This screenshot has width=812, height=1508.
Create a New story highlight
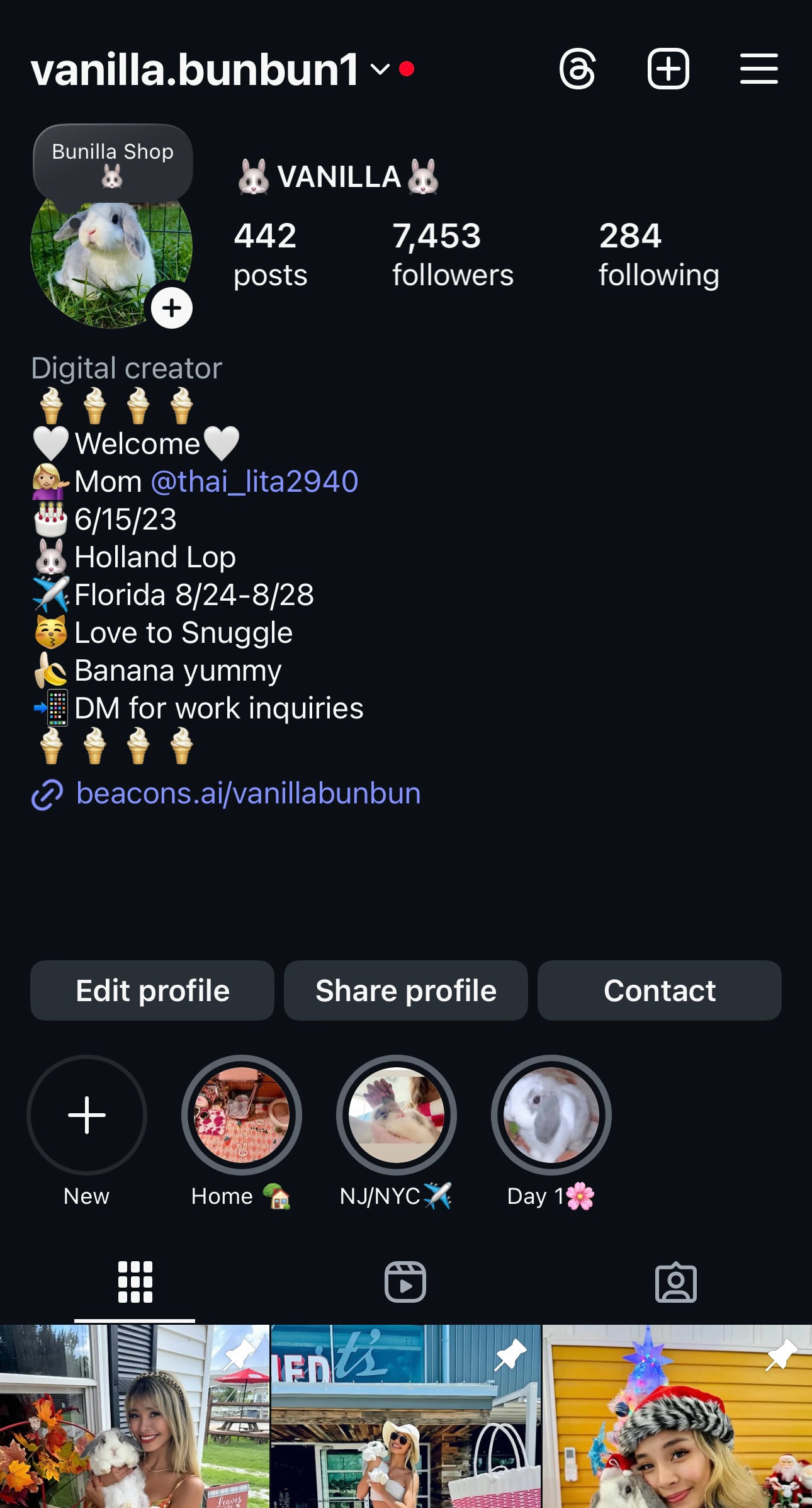pos(87,1115)
